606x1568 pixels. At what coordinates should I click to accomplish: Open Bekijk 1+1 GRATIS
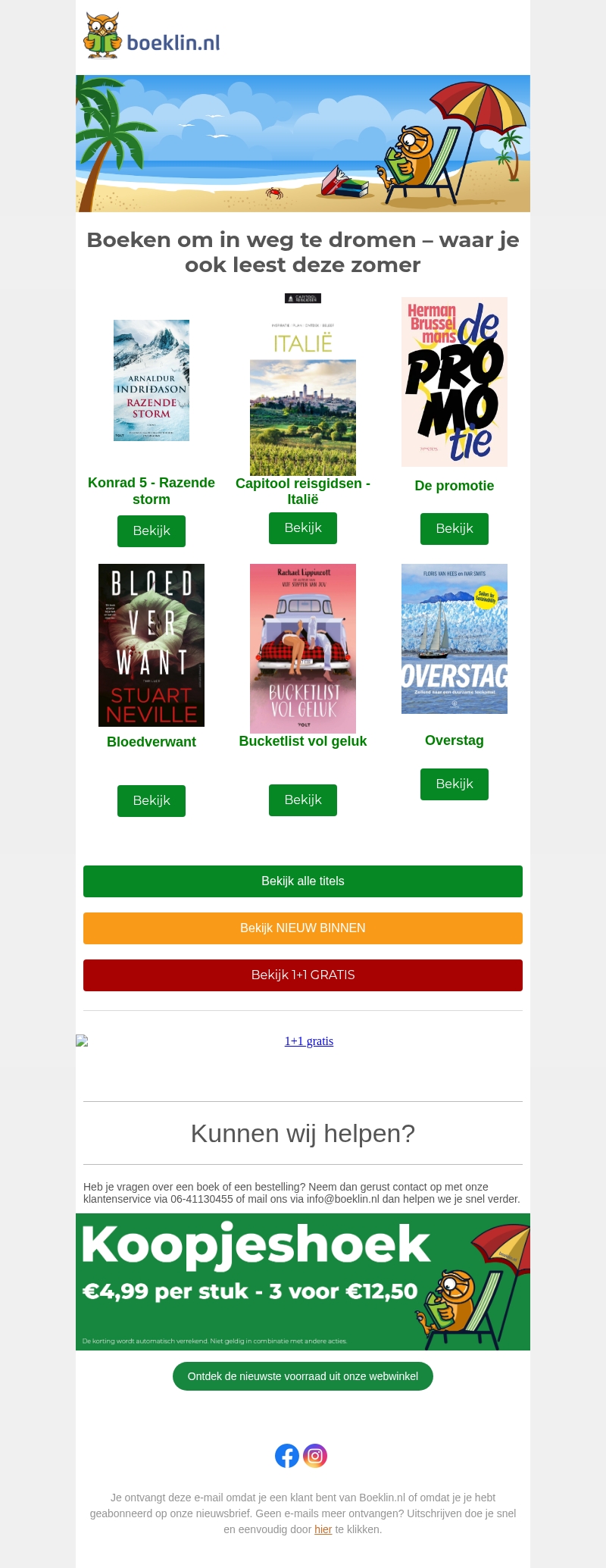pos(303,975)
